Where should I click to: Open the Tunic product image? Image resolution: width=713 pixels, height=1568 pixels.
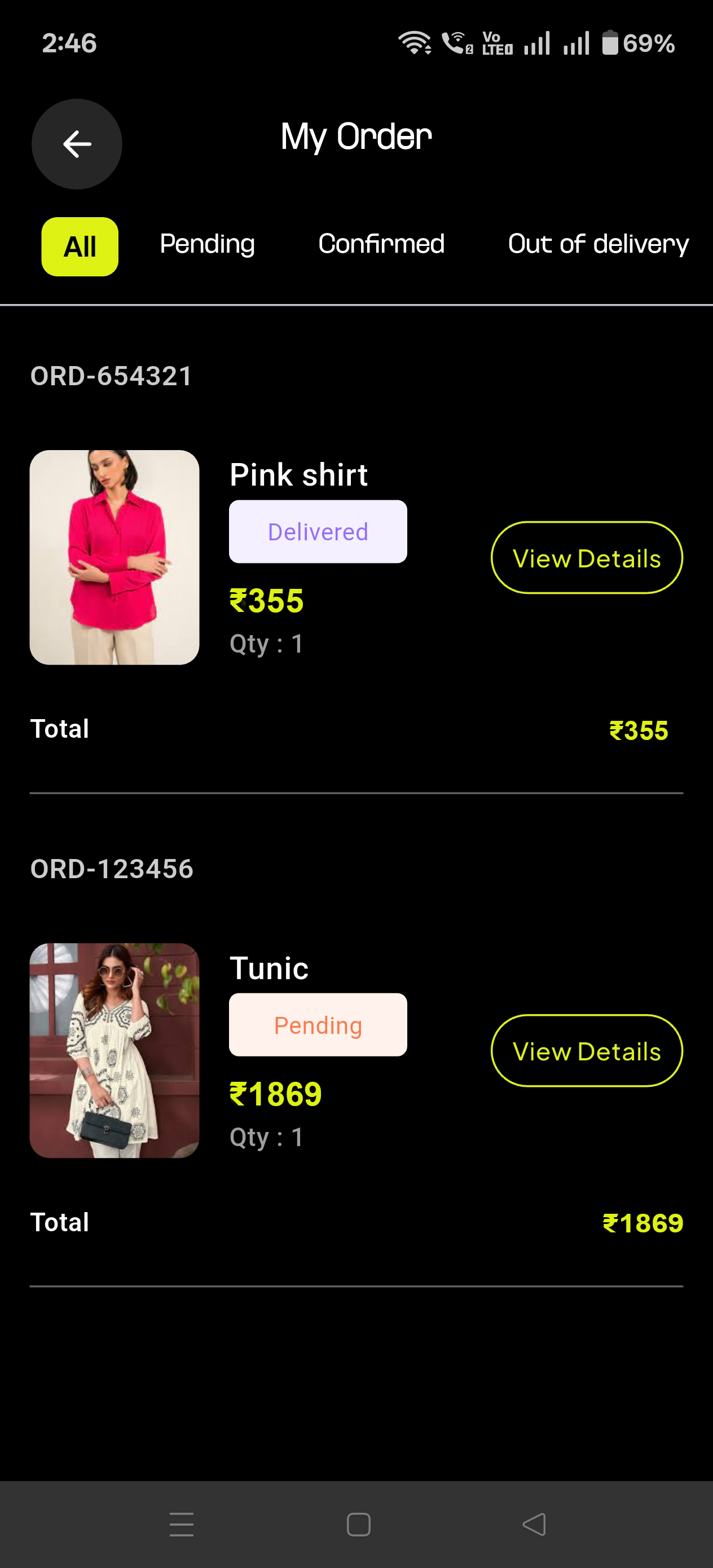point(115,1050)
